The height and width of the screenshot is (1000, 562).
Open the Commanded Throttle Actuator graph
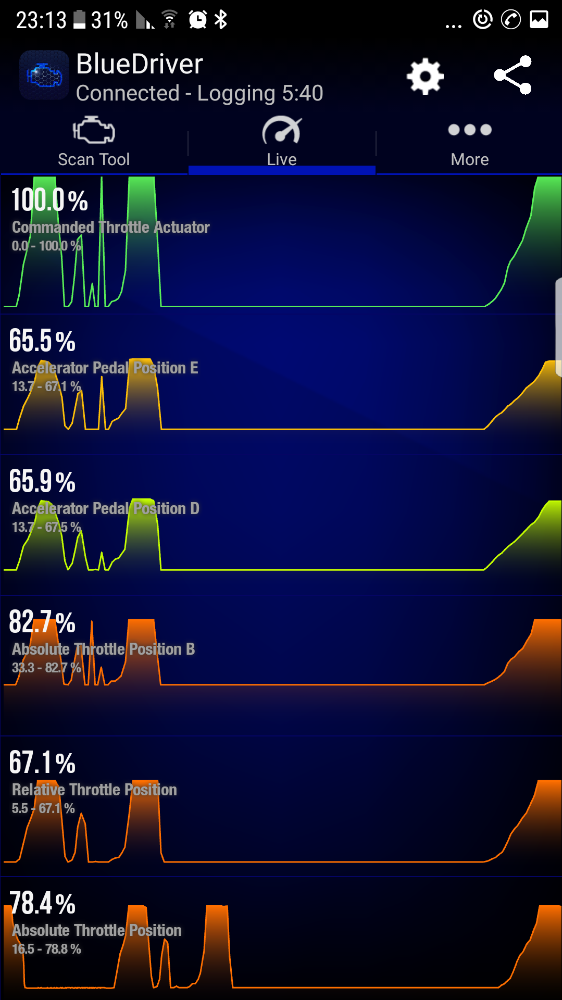[x=281, y=244]
